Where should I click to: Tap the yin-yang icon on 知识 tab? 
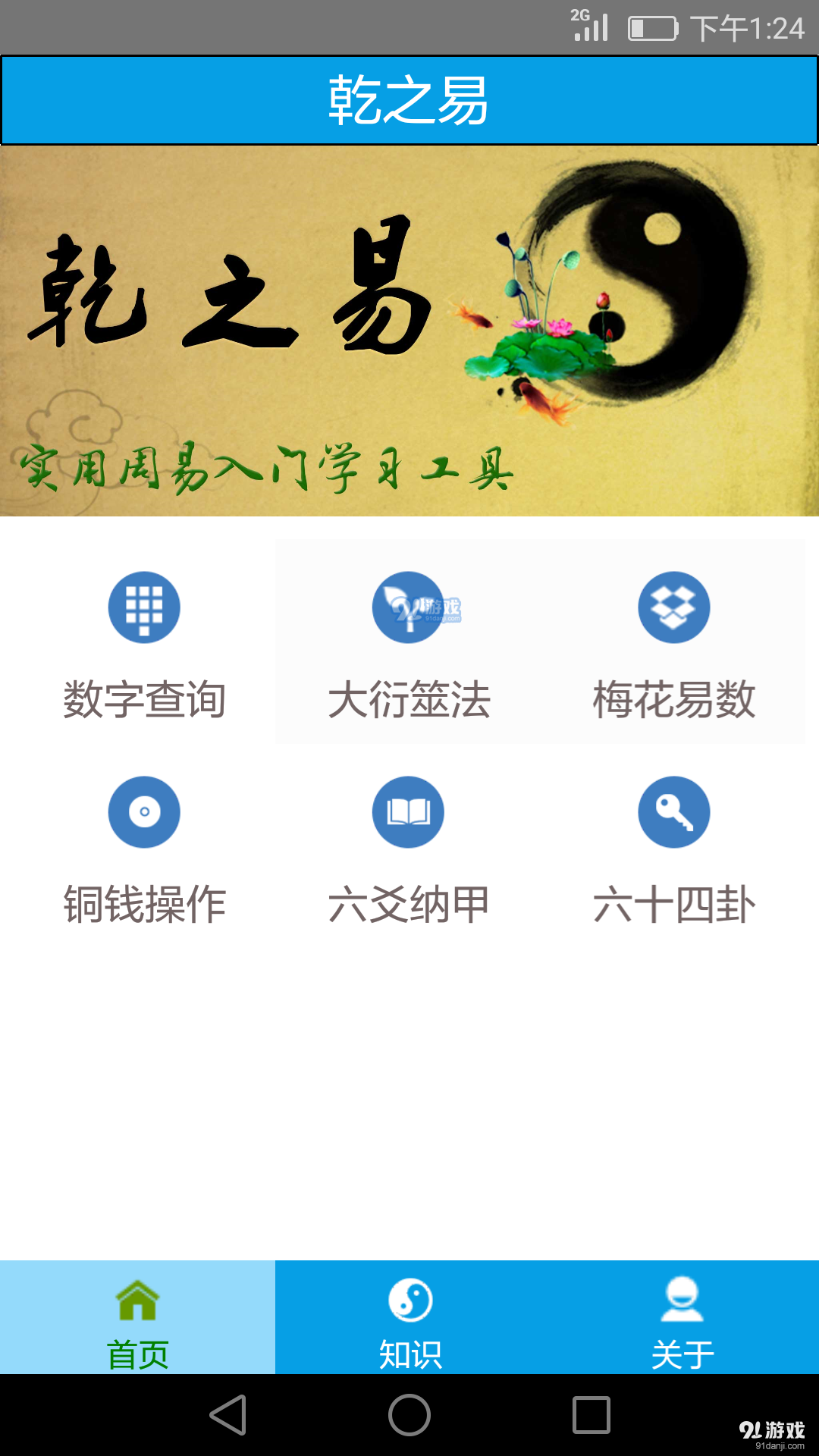(409, 1298)
